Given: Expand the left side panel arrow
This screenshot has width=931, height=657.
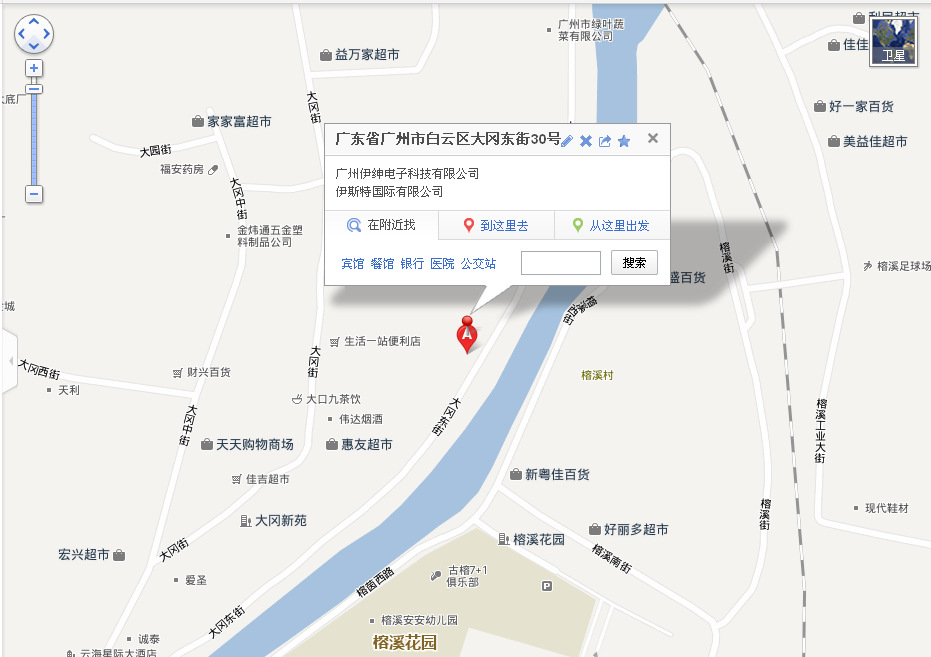Looking at the screenshot, I should tap(10, 366).
